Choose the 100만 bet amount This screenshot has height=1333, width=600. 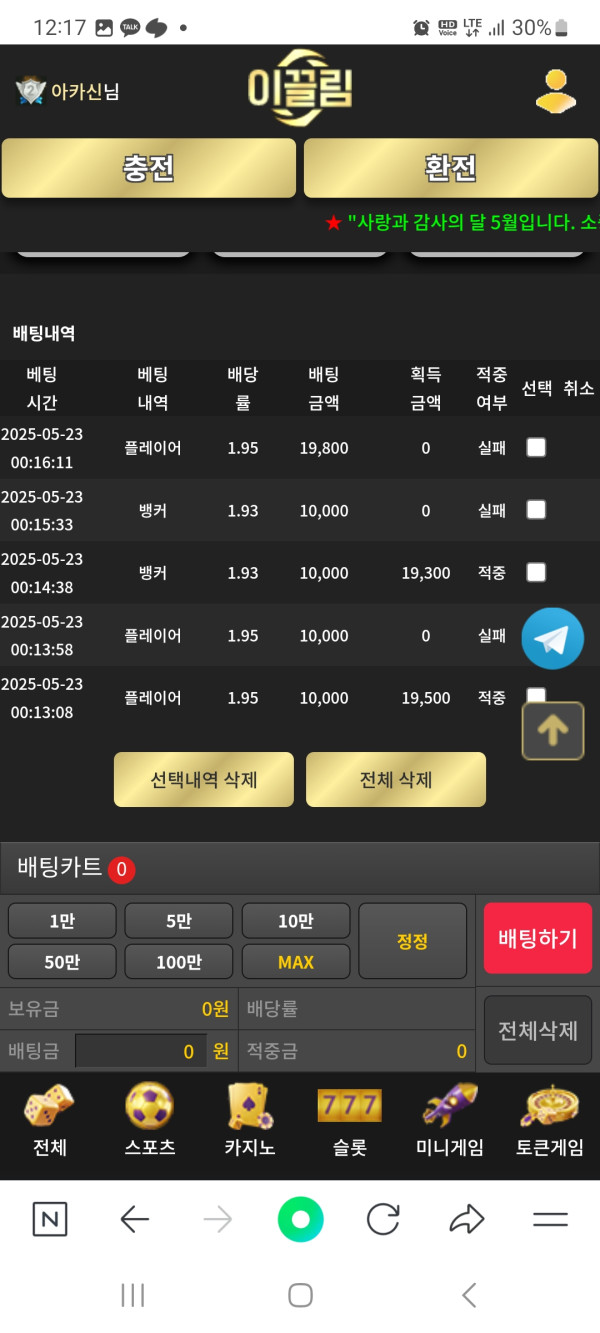[179, 962]
